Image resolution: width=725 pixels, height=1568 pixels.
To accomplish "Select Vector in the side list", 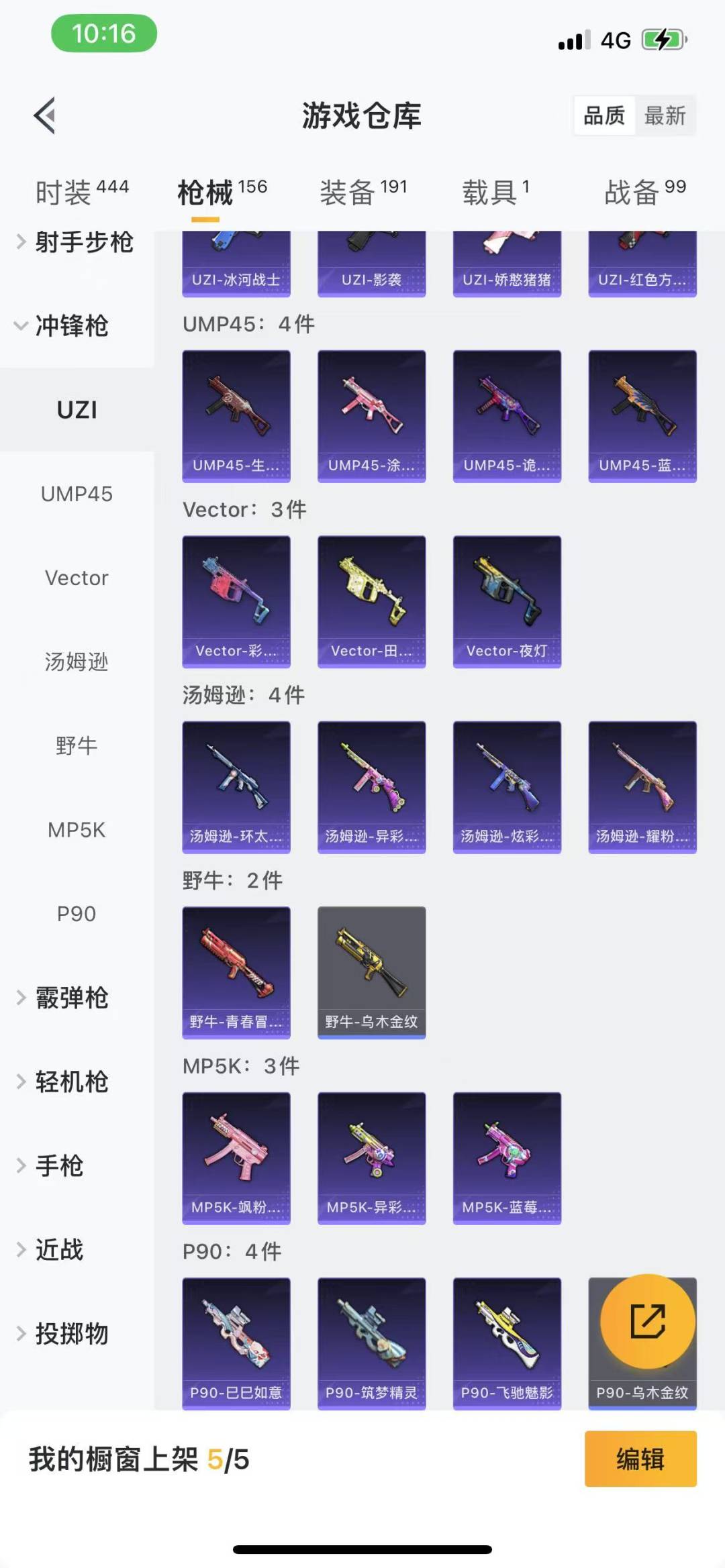I will pyautogui.click(x=77, y=578).
